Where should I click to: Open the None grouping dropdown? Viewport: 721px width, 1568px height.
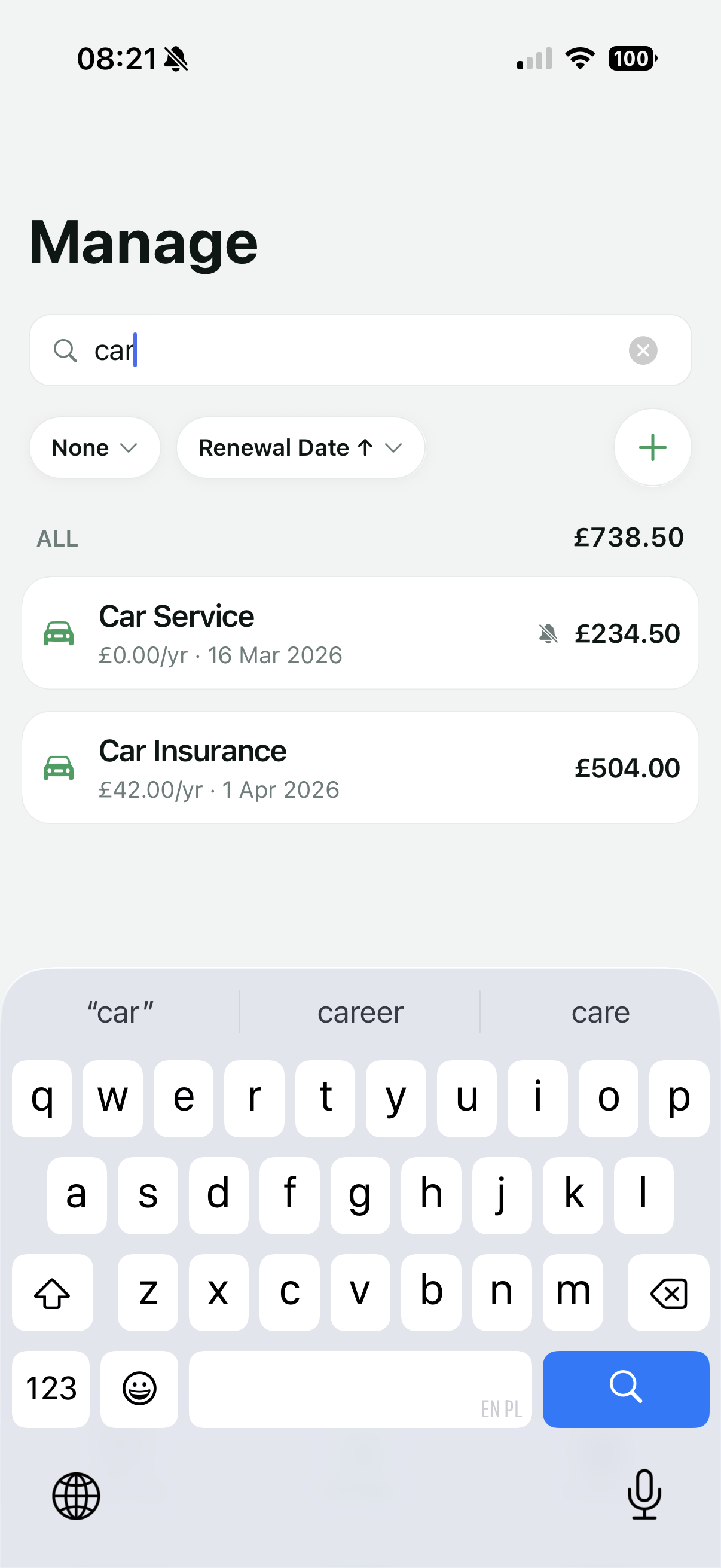95,447
